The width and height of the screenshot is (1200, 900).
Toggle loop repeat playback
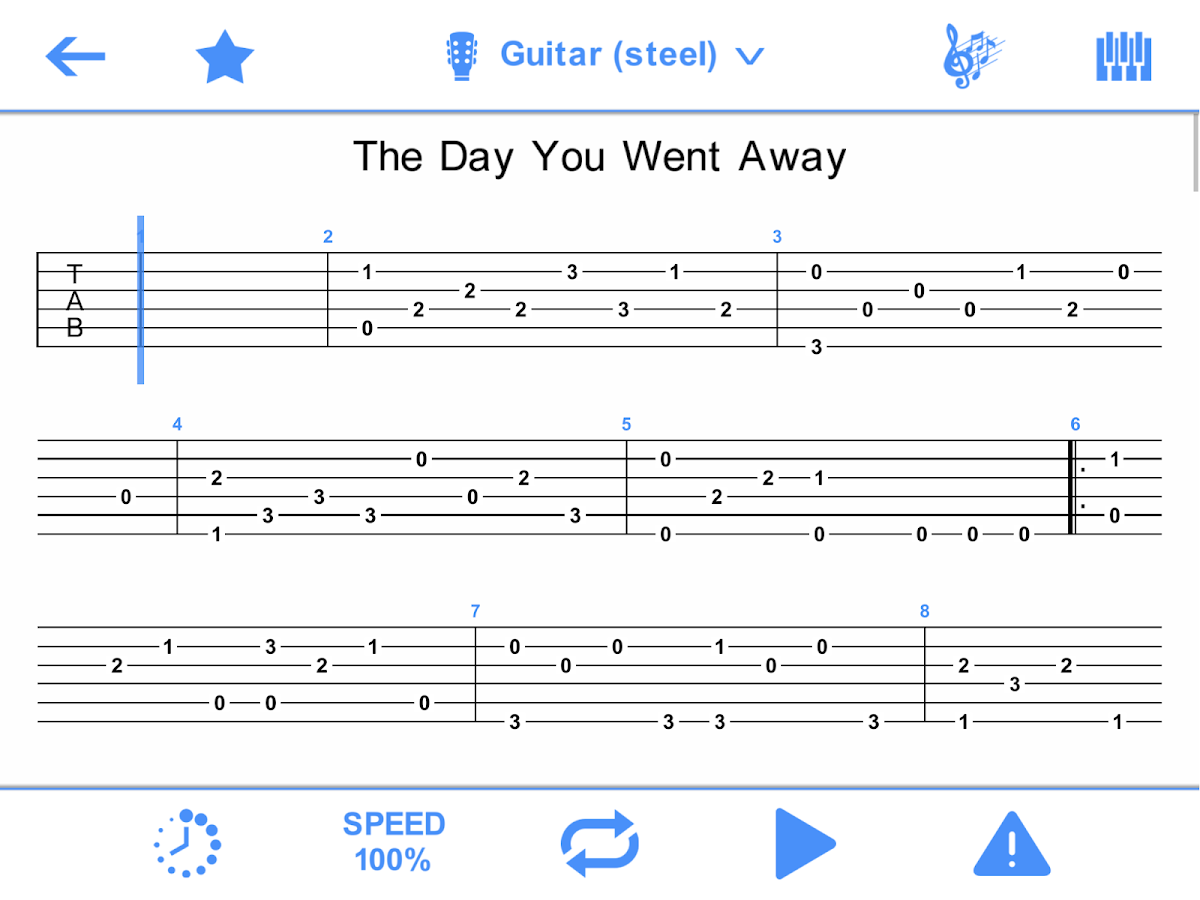tap(600, 844)
